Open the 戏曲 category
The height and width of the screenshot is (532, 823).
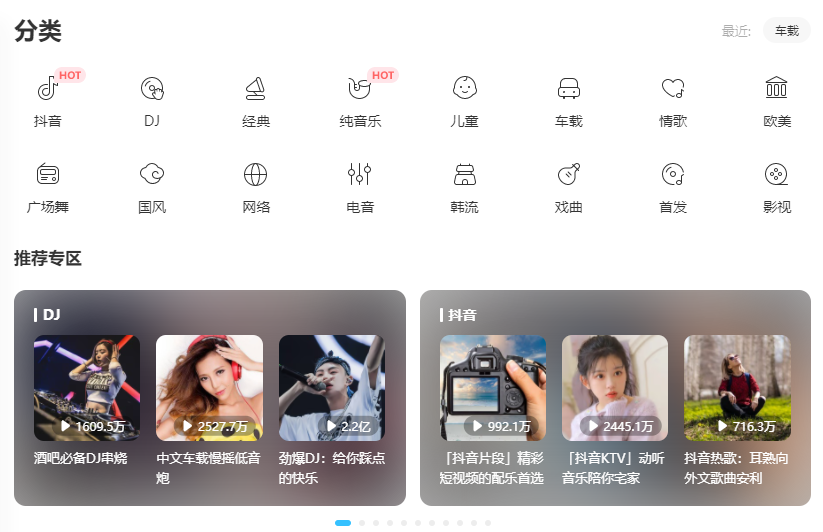(569, 187)
